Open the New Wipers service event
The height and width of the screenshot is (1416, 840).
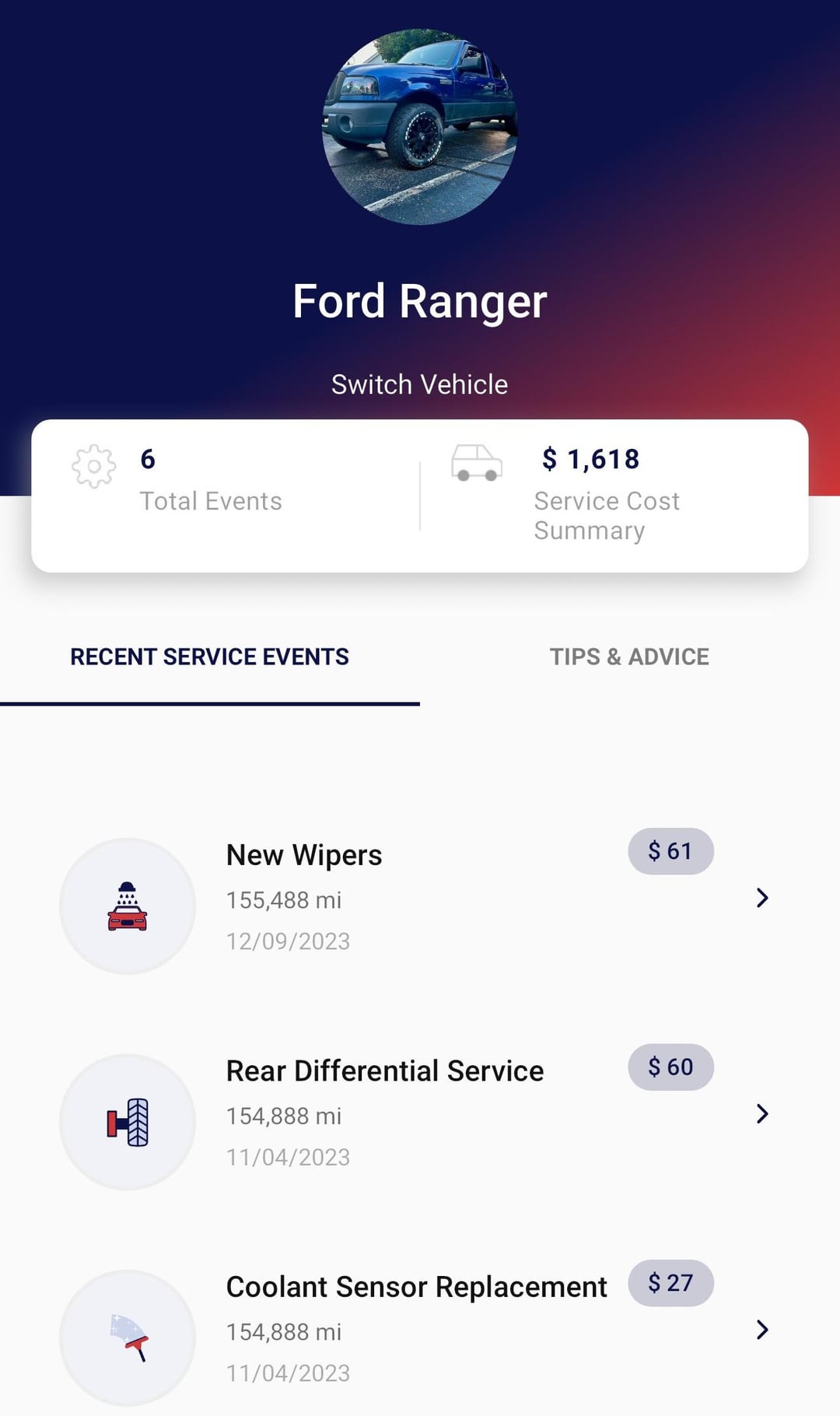click(420, 898)
